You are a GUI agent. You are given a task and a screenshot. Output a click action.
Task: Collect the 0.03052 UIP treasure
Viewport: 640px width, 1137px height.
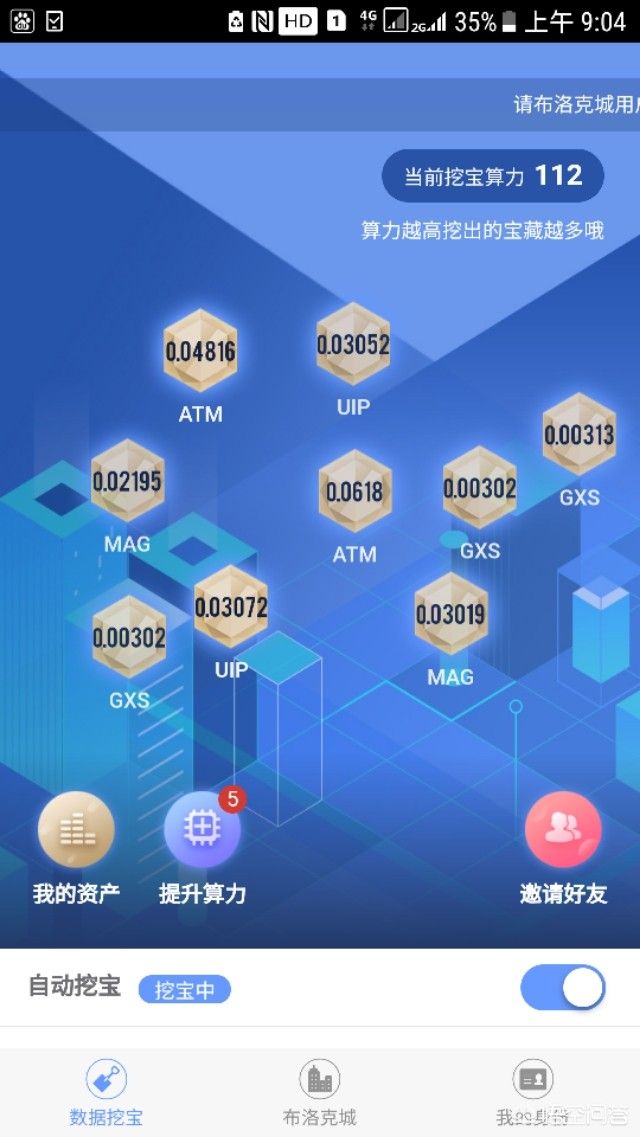click(353, 345)
